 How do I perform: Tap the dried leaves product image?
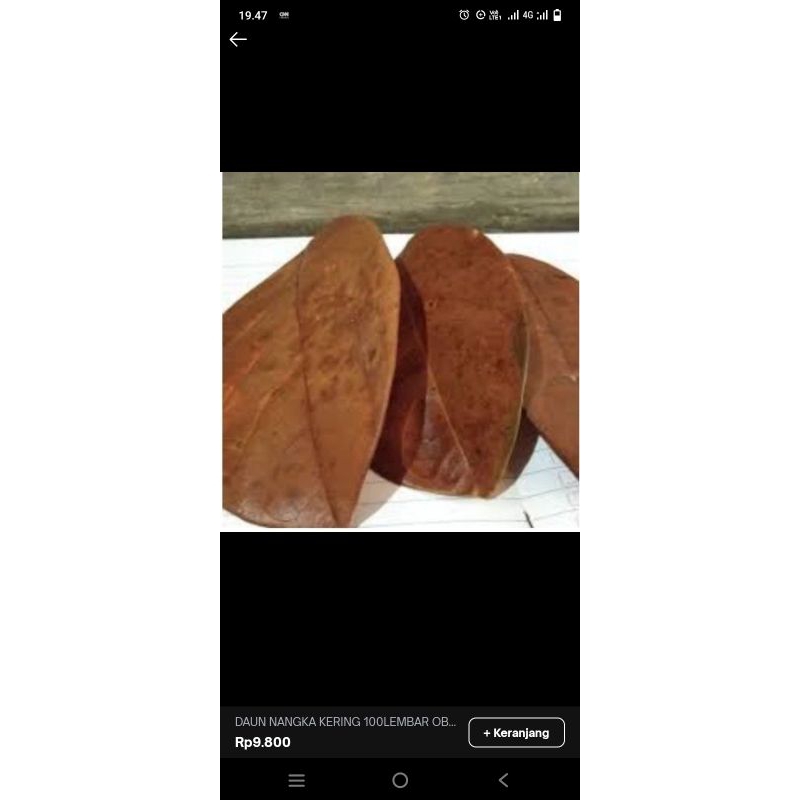point(400,350)
